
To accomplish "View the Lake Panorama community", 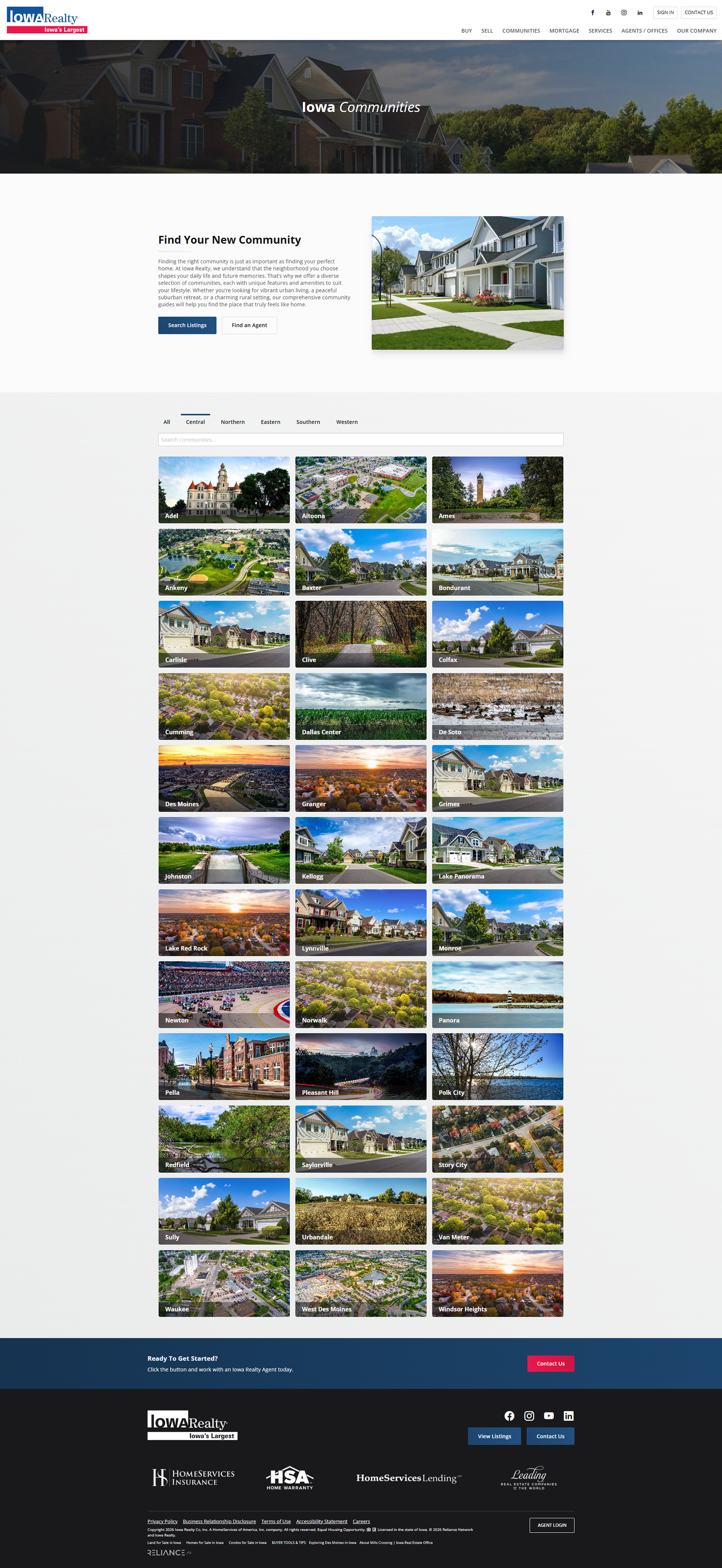I will (497, 850).
